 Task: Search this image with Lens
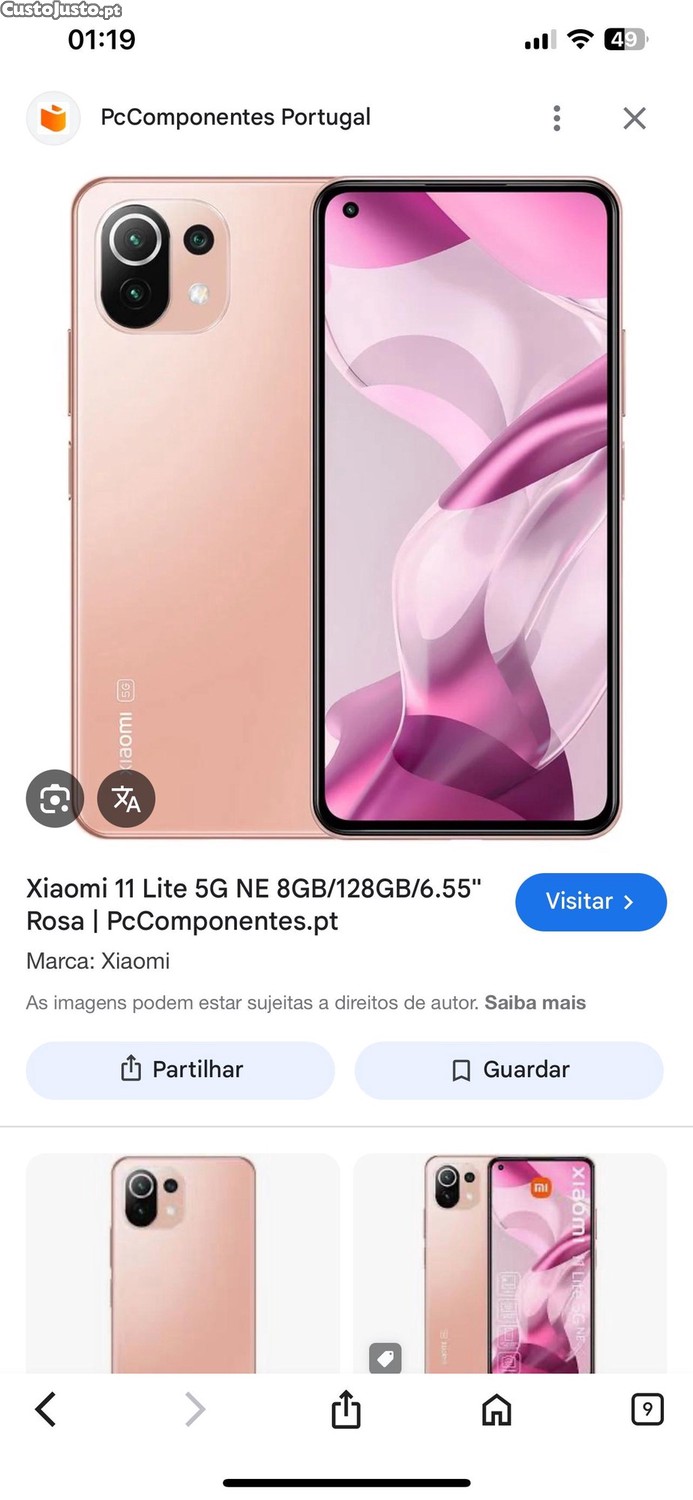54,798
